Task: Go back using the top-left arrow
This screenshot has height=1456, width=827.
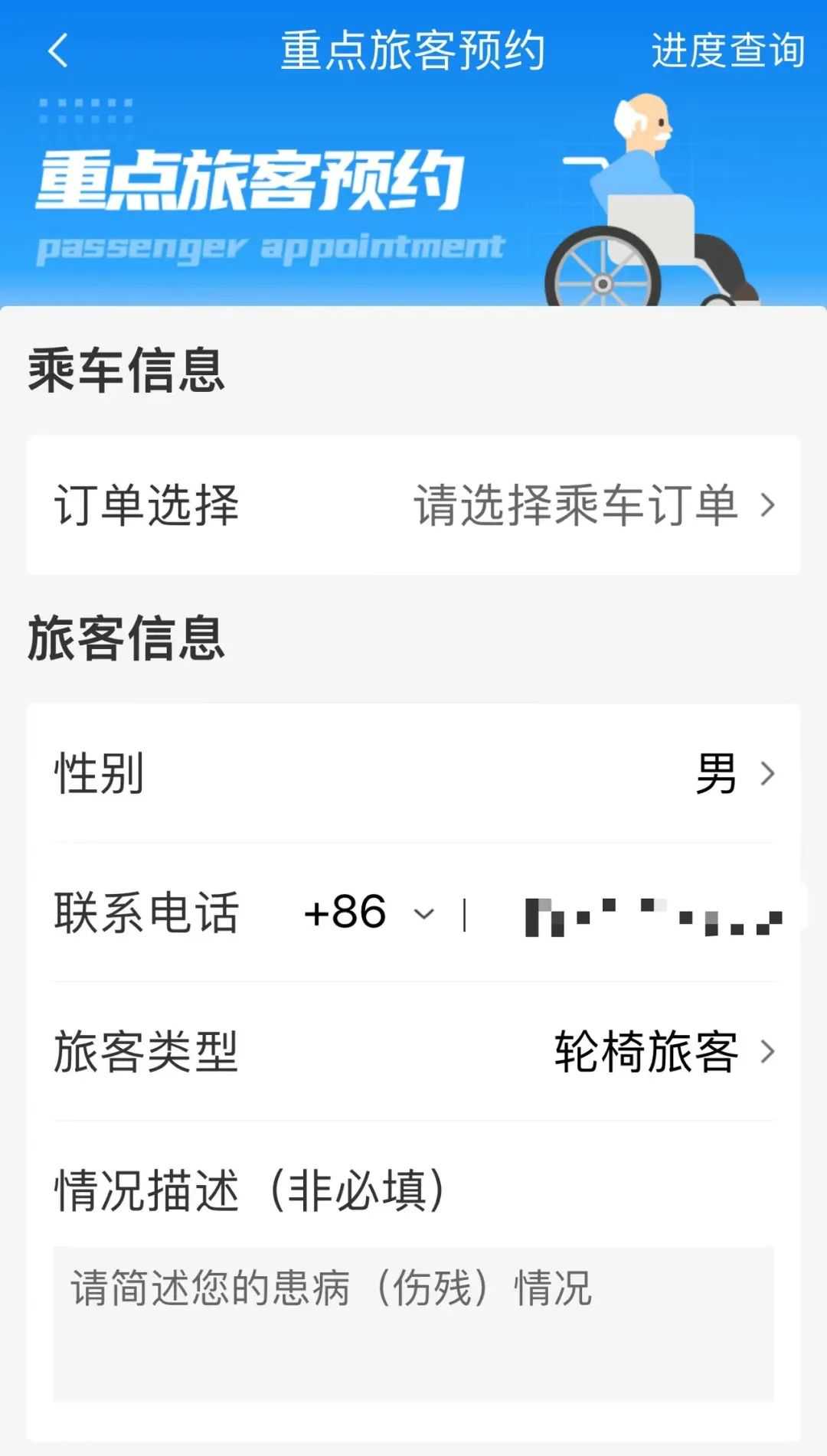Action: click(x=57, y=51)
